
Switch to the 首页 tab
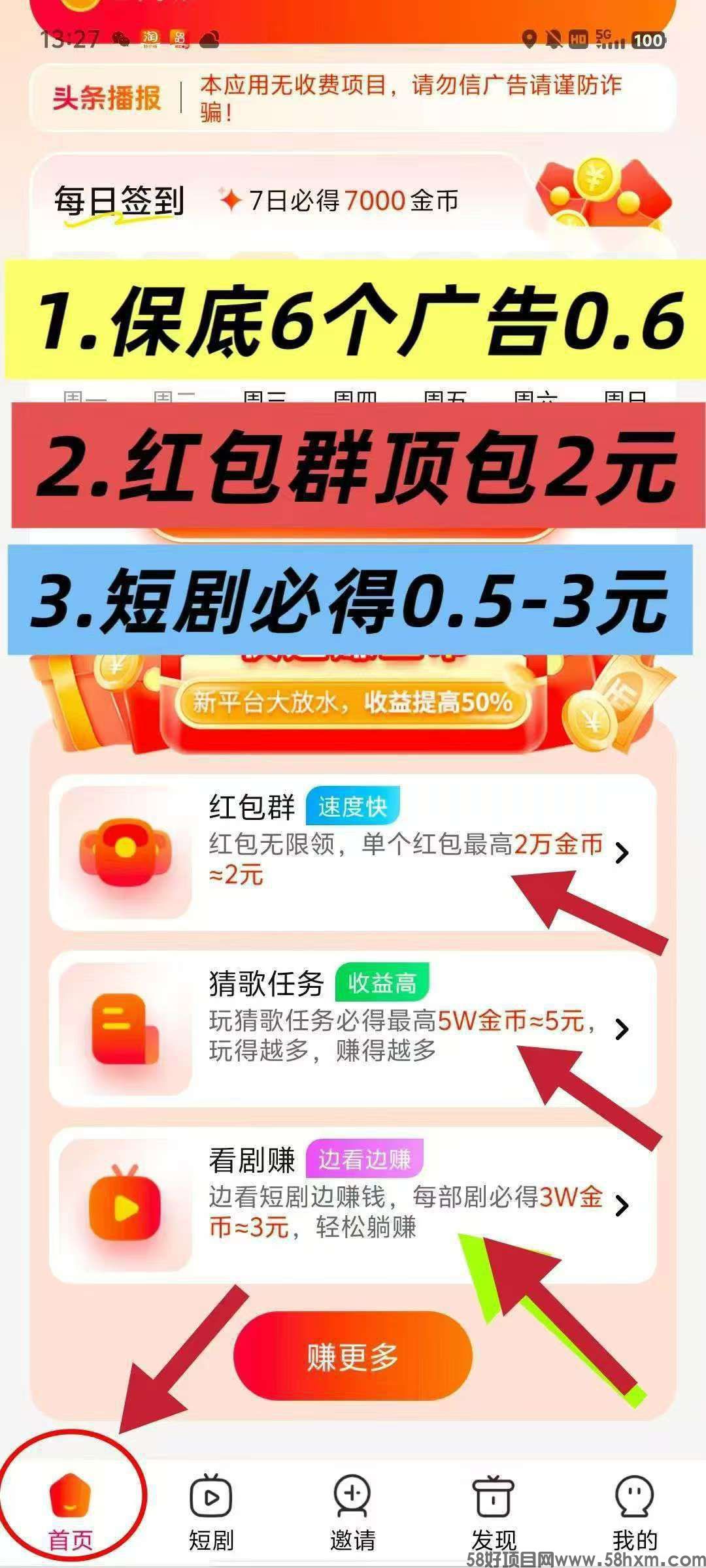71,1509
